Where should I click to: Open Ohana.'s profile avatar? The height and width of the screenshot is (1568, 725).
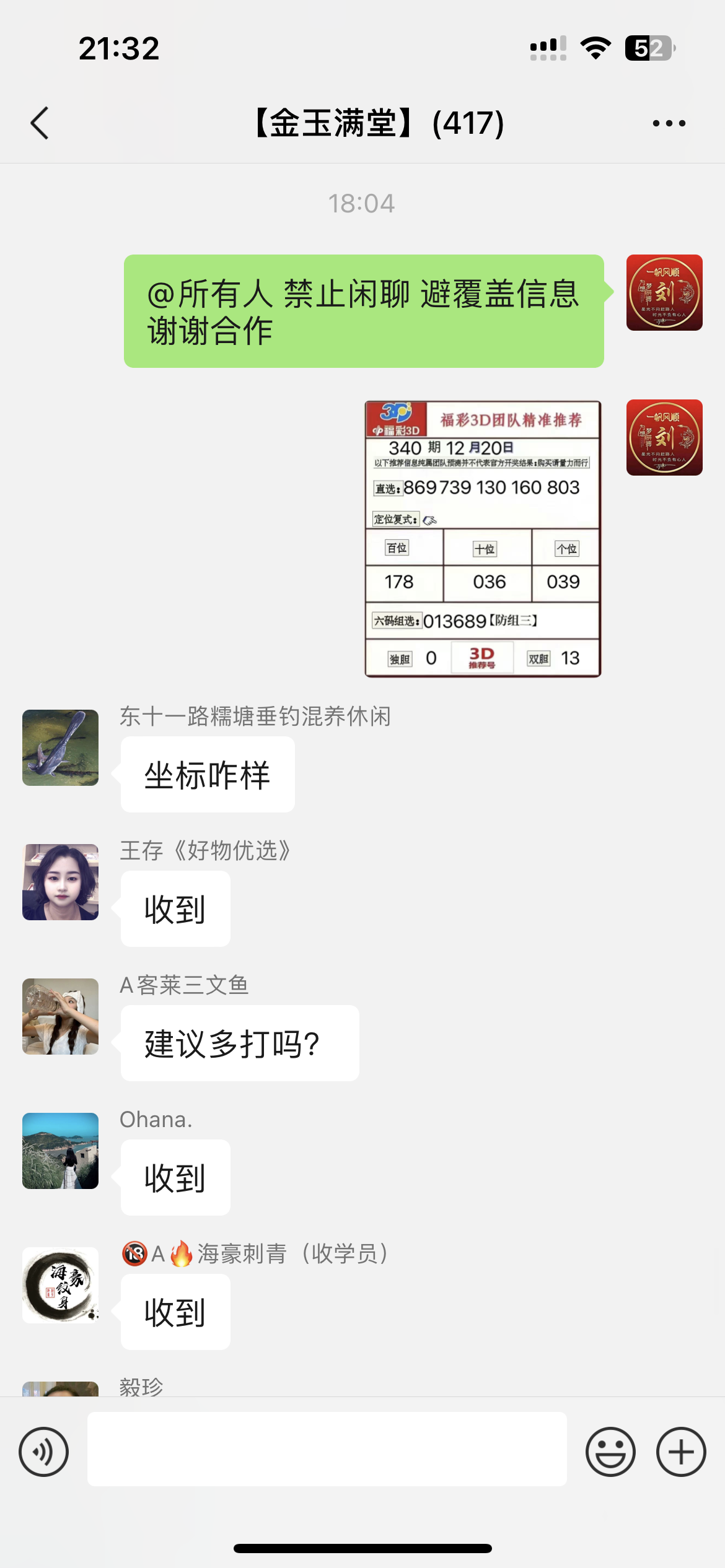[x=61, y=1151]
